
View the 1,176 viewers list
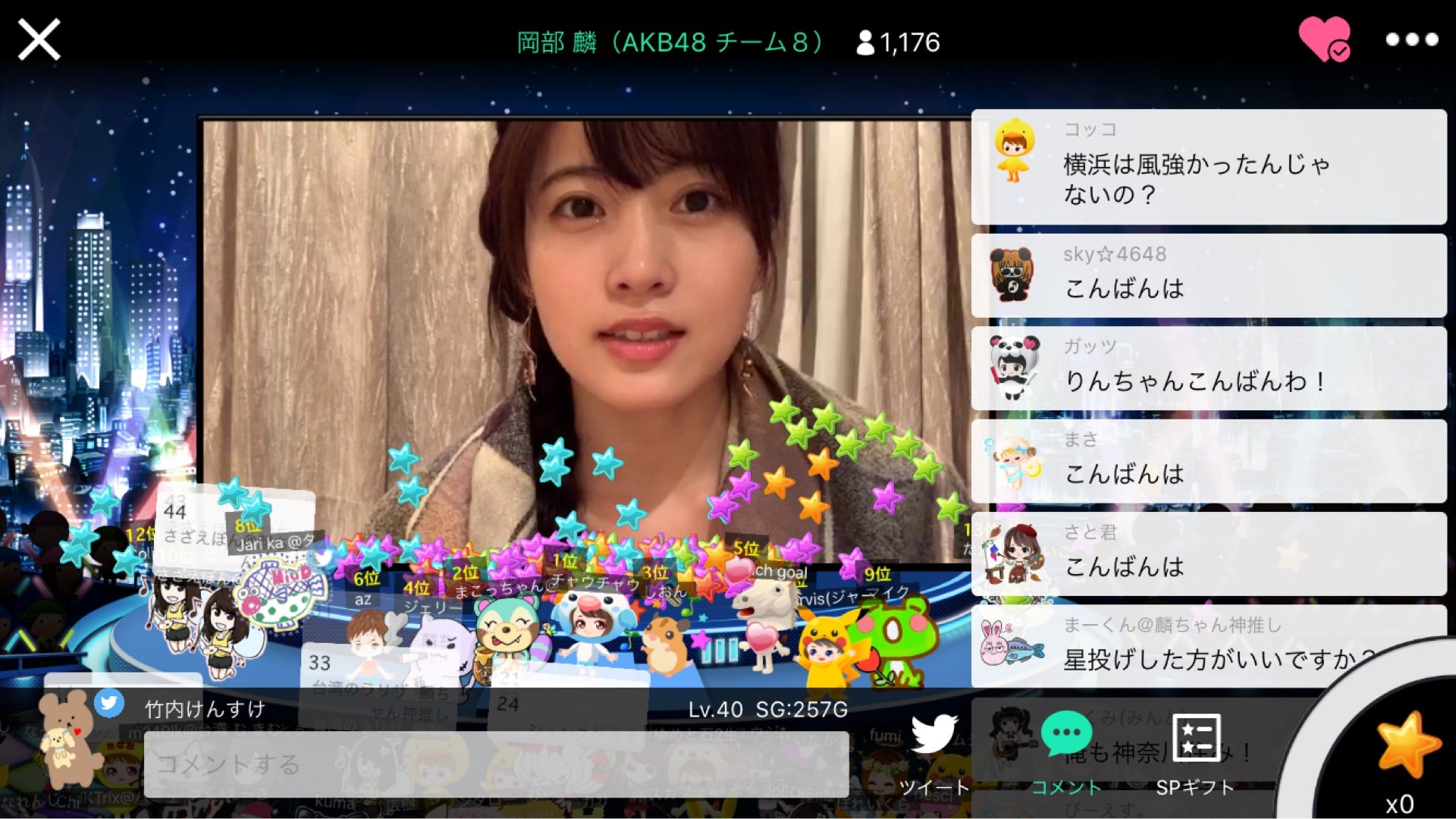[x=898, y=42]
